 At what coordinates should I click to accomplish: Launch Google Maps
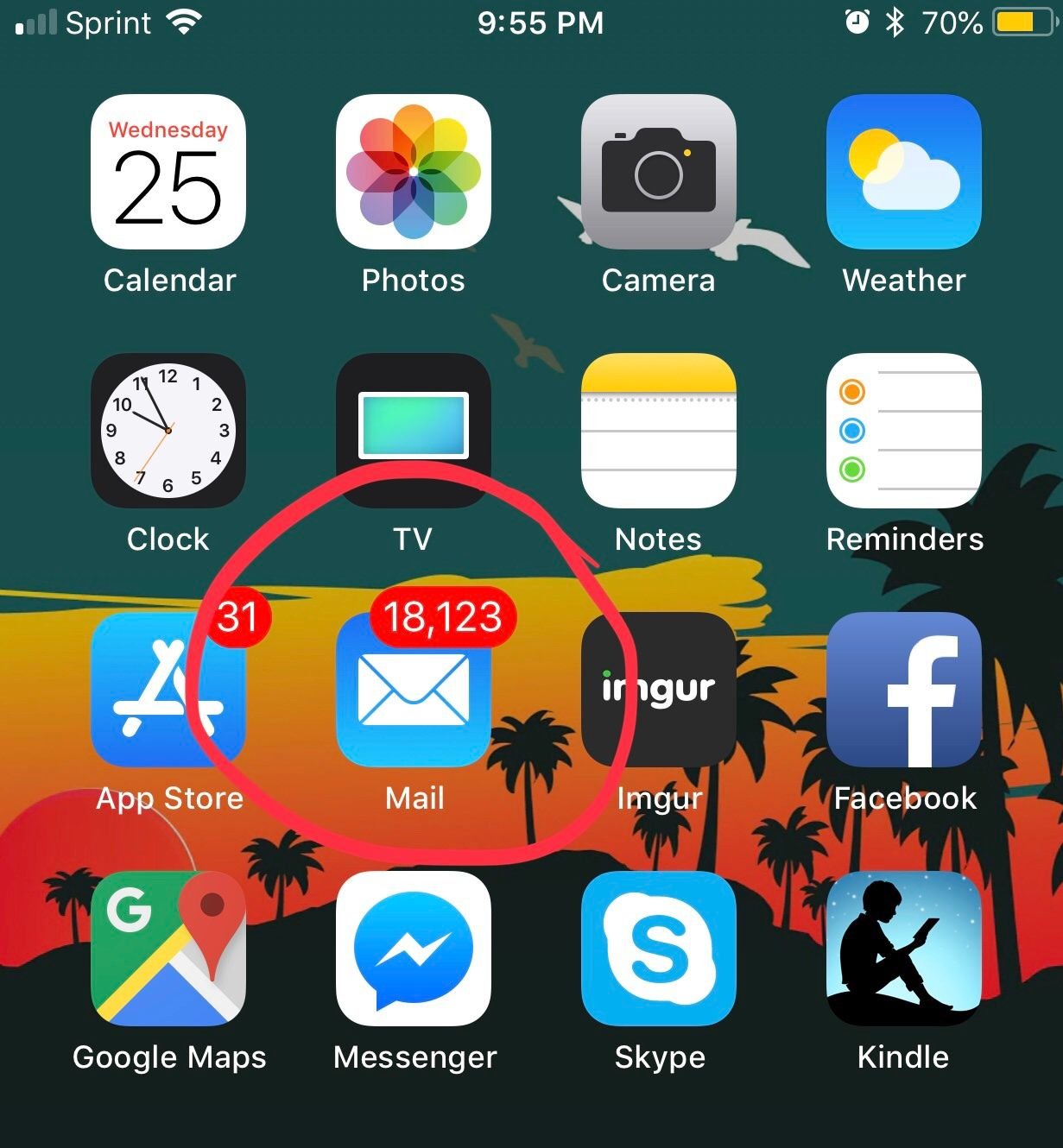(x=168, y=948)
